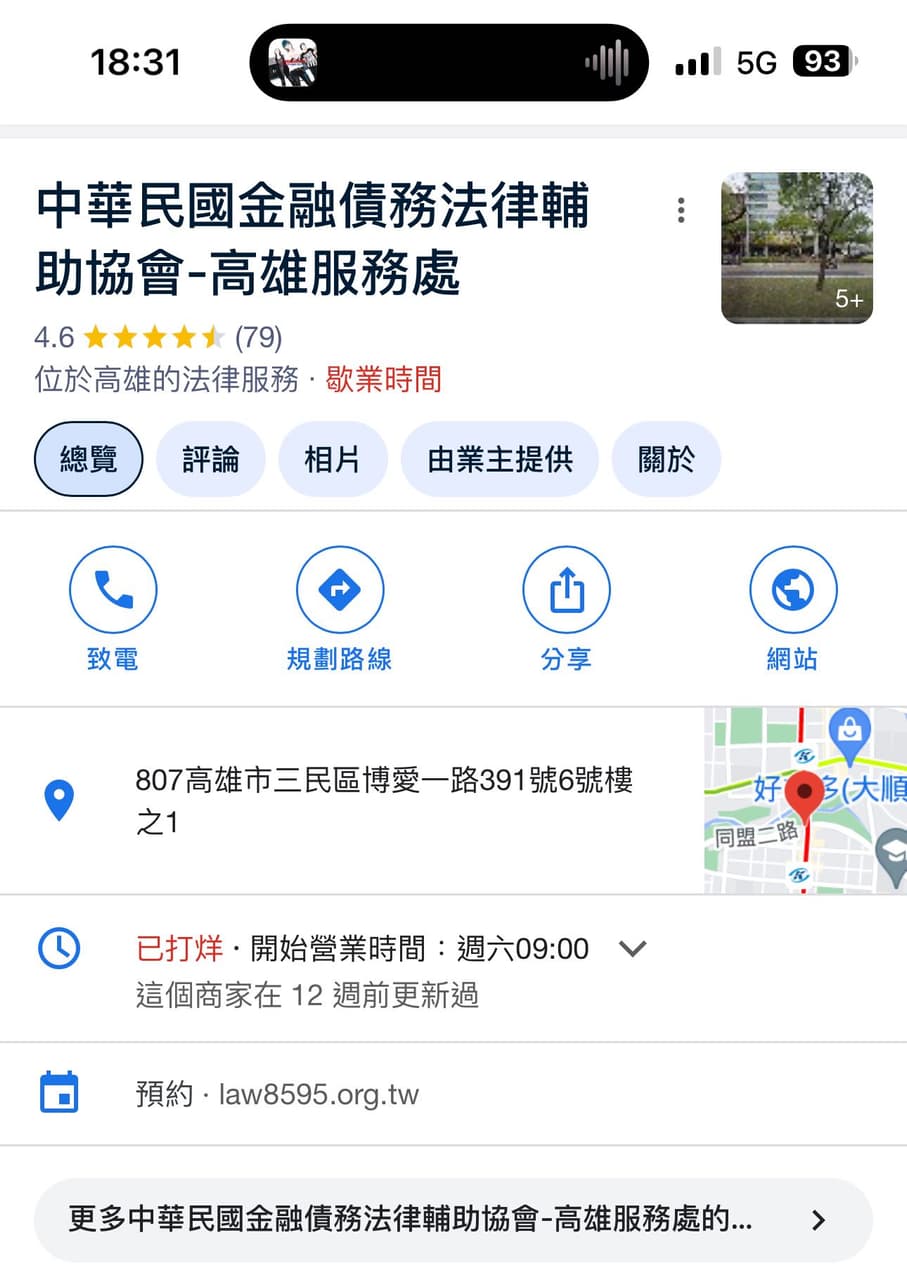Tap the 致電 phone icon to call
Image resolution: width=907 pixels, height=1280 pixels.
tap(112, 589)
